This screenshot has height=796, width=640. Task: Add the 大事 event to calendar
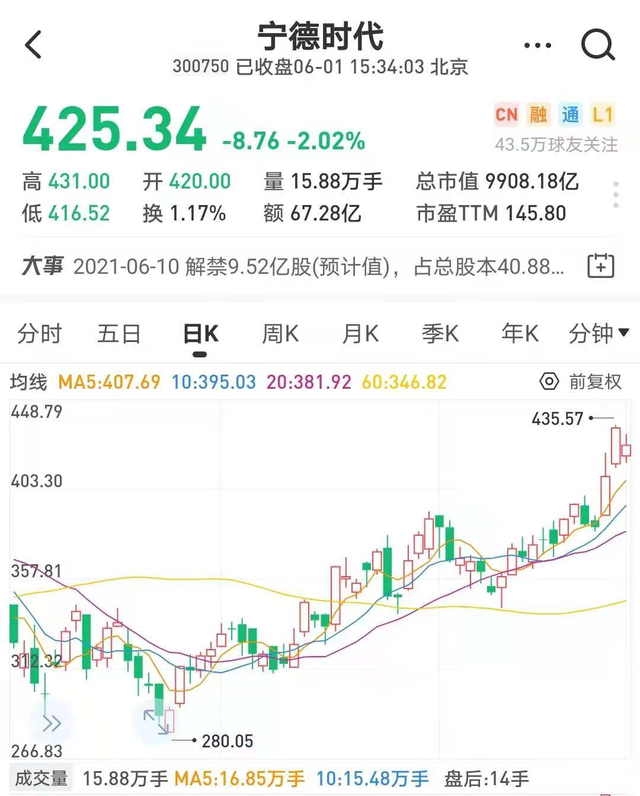click(600, 266)
